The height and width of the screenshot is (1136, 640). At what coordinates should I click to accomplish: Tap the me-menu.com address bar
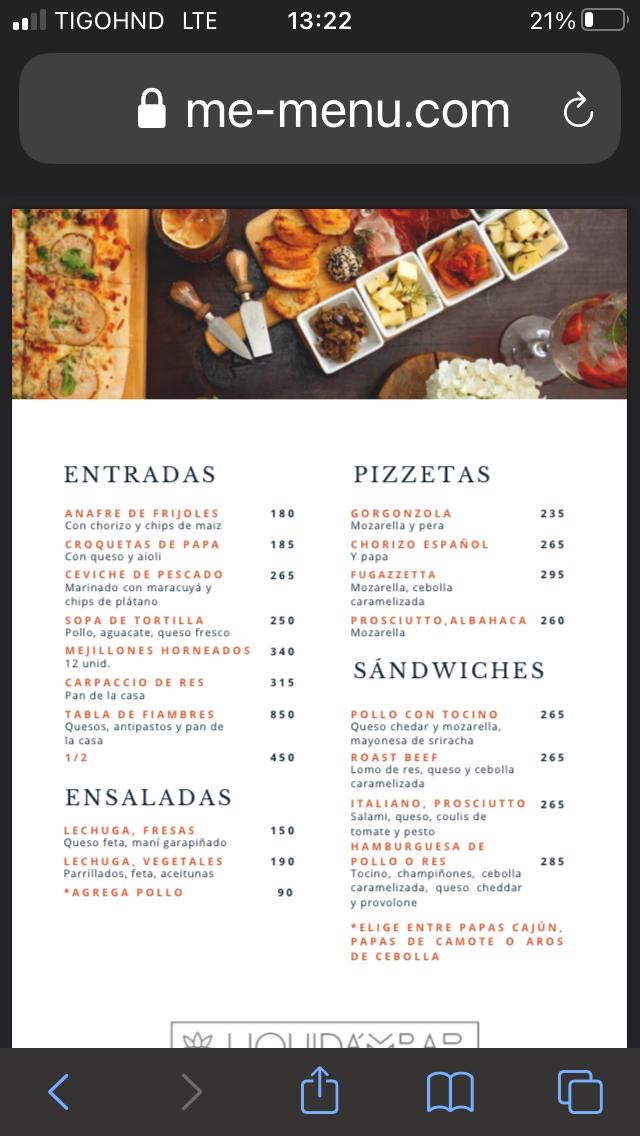point(320,109)
